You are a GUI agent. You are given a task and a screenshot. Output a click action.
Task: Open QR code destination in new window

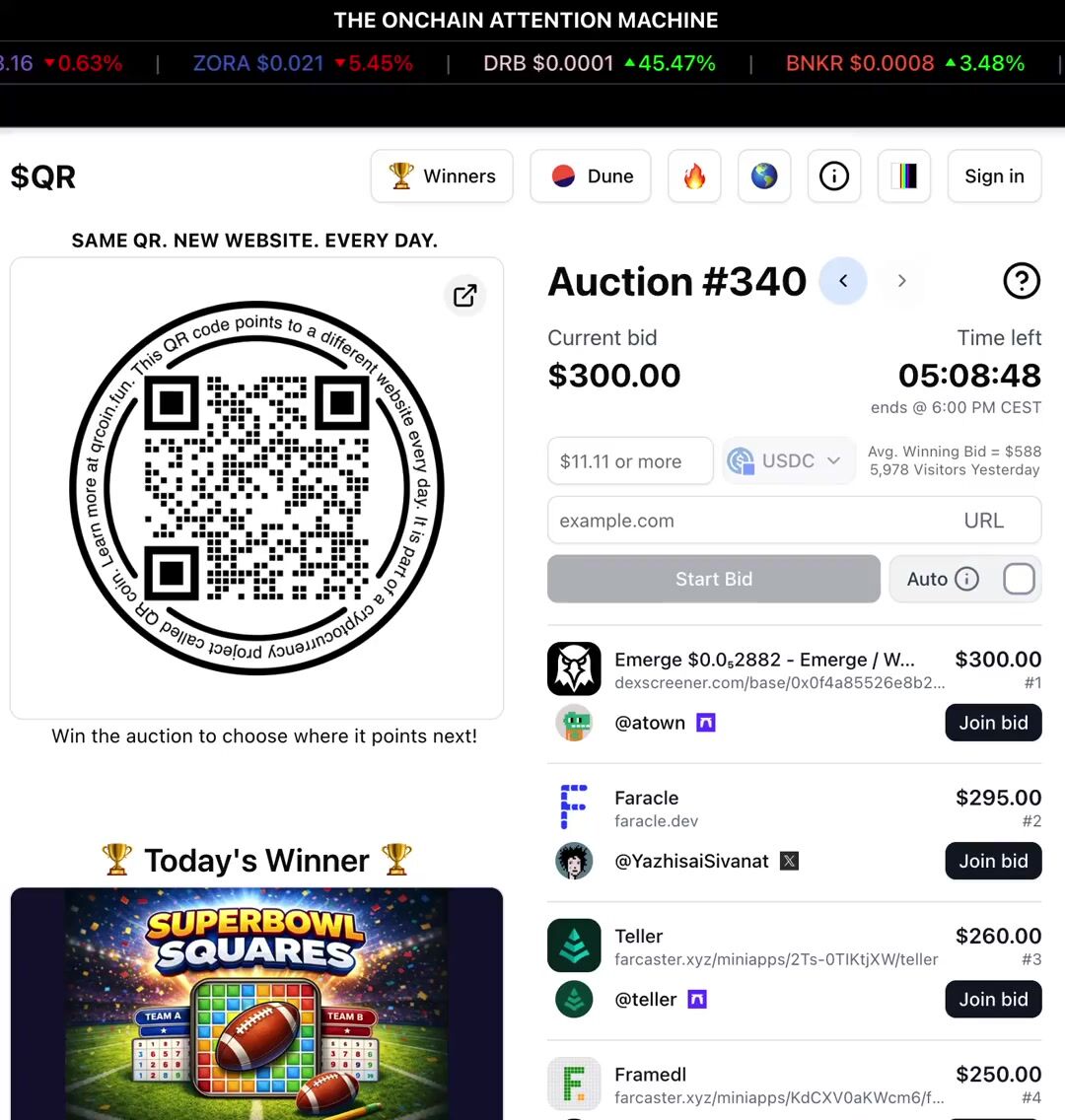pyautogui.click(x=464, y=296)
